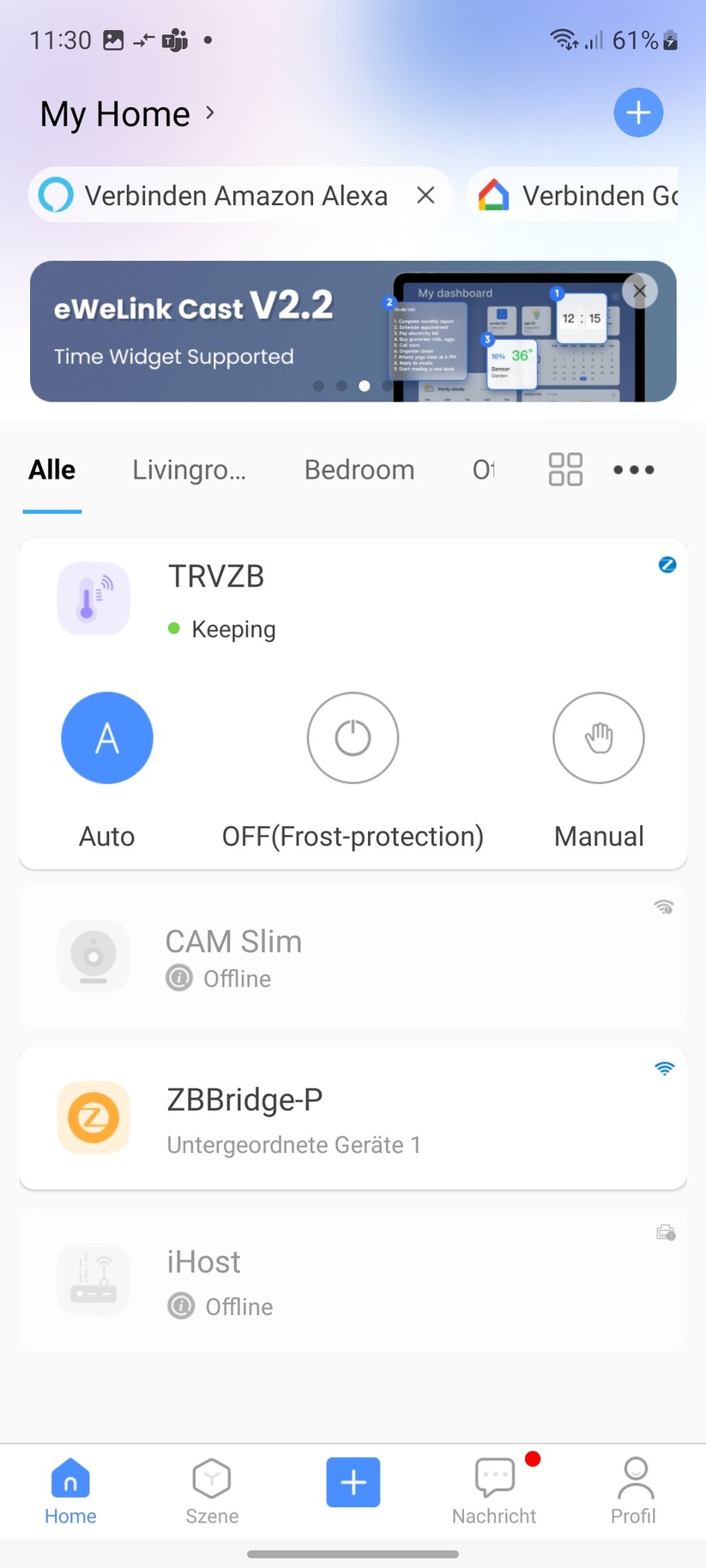Screen dimensions: 706x1568
Task: Select the CAM Slim camera icon
Action: [93, 956]
